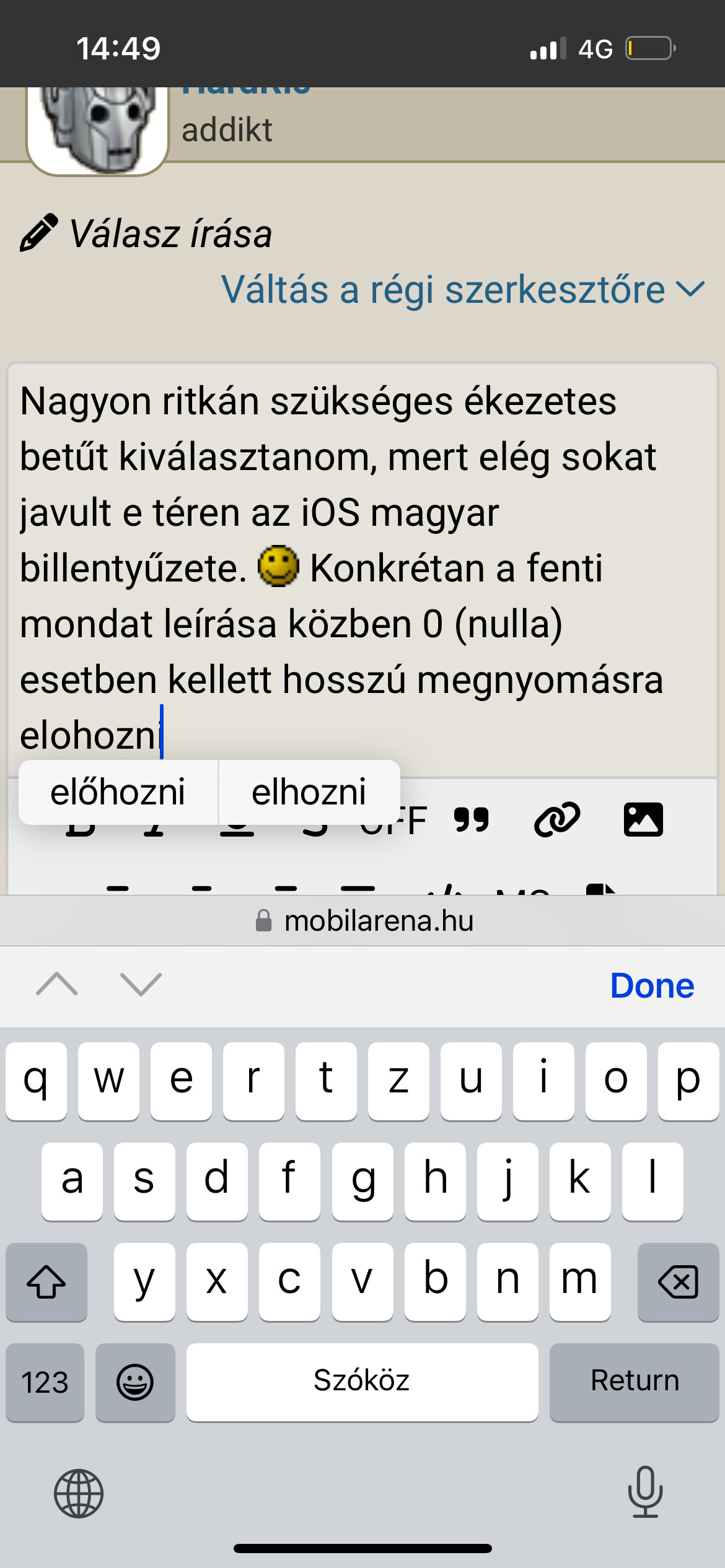Insert an image with the picture icon
The image size is (725, 1568).
click(x=643, y=819)
